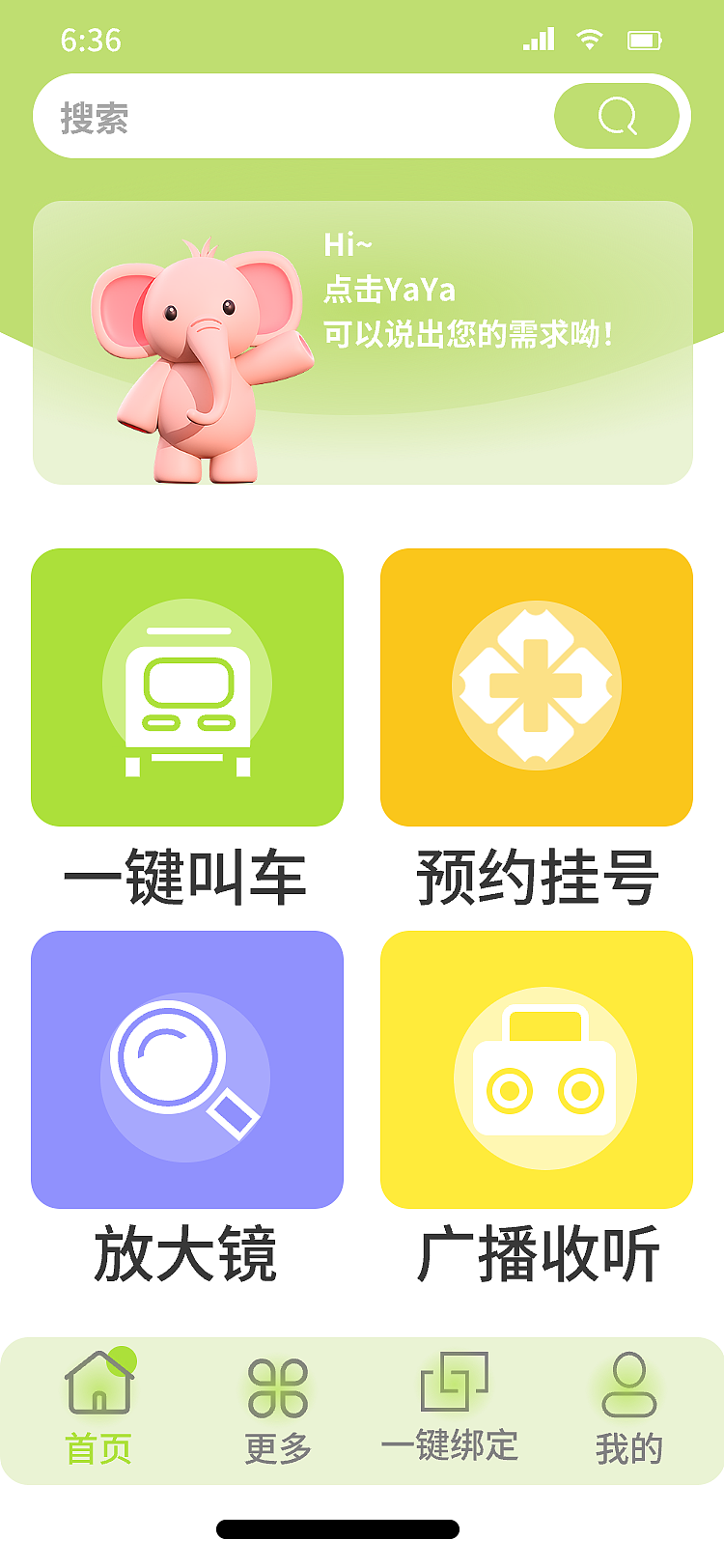Tap the Wi-Fi icon in the status bar
The image size is (724, 1568).
(x=590, y=39)
